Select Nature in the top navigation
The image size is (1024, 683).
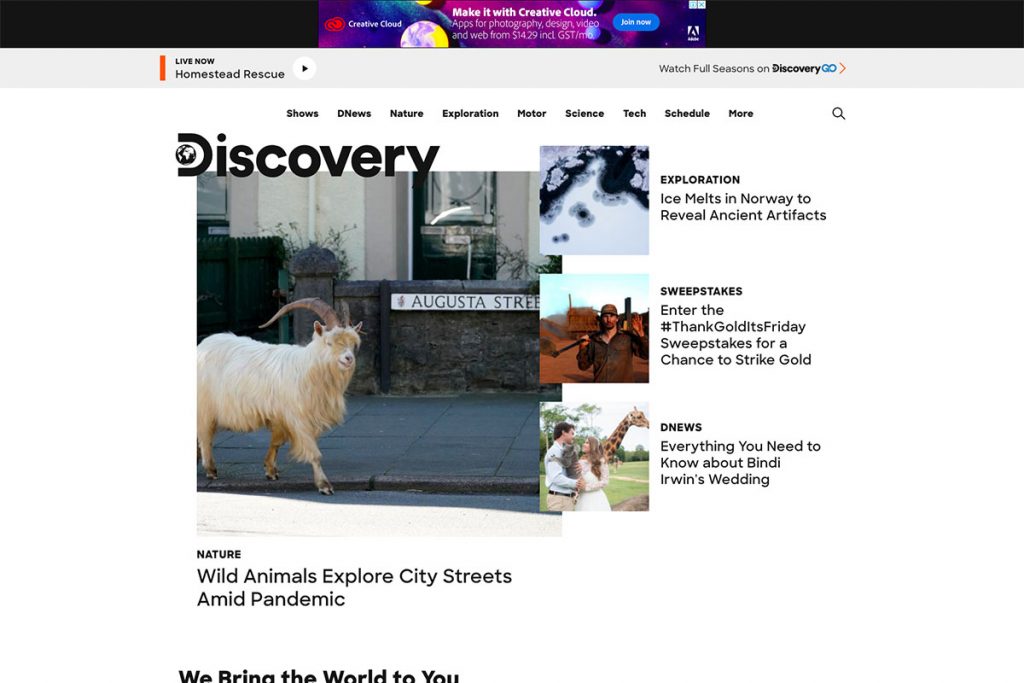pos(406,114)
